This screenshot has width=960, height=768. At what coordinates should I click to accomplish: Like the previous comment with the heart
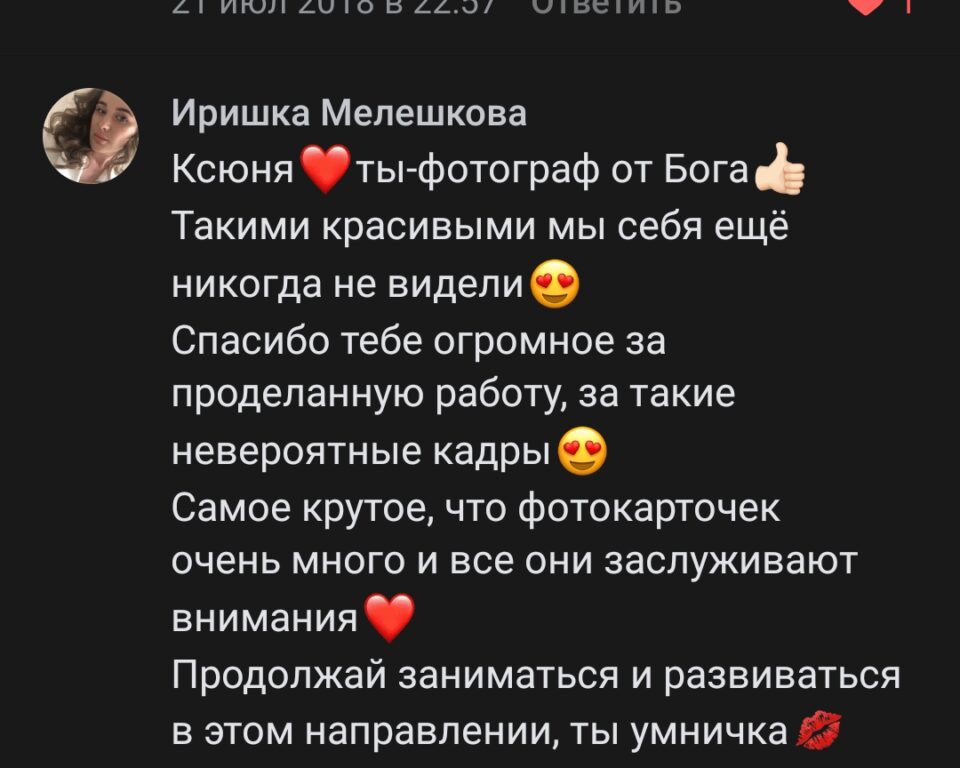pyautogui.click(x=864, y=5)
